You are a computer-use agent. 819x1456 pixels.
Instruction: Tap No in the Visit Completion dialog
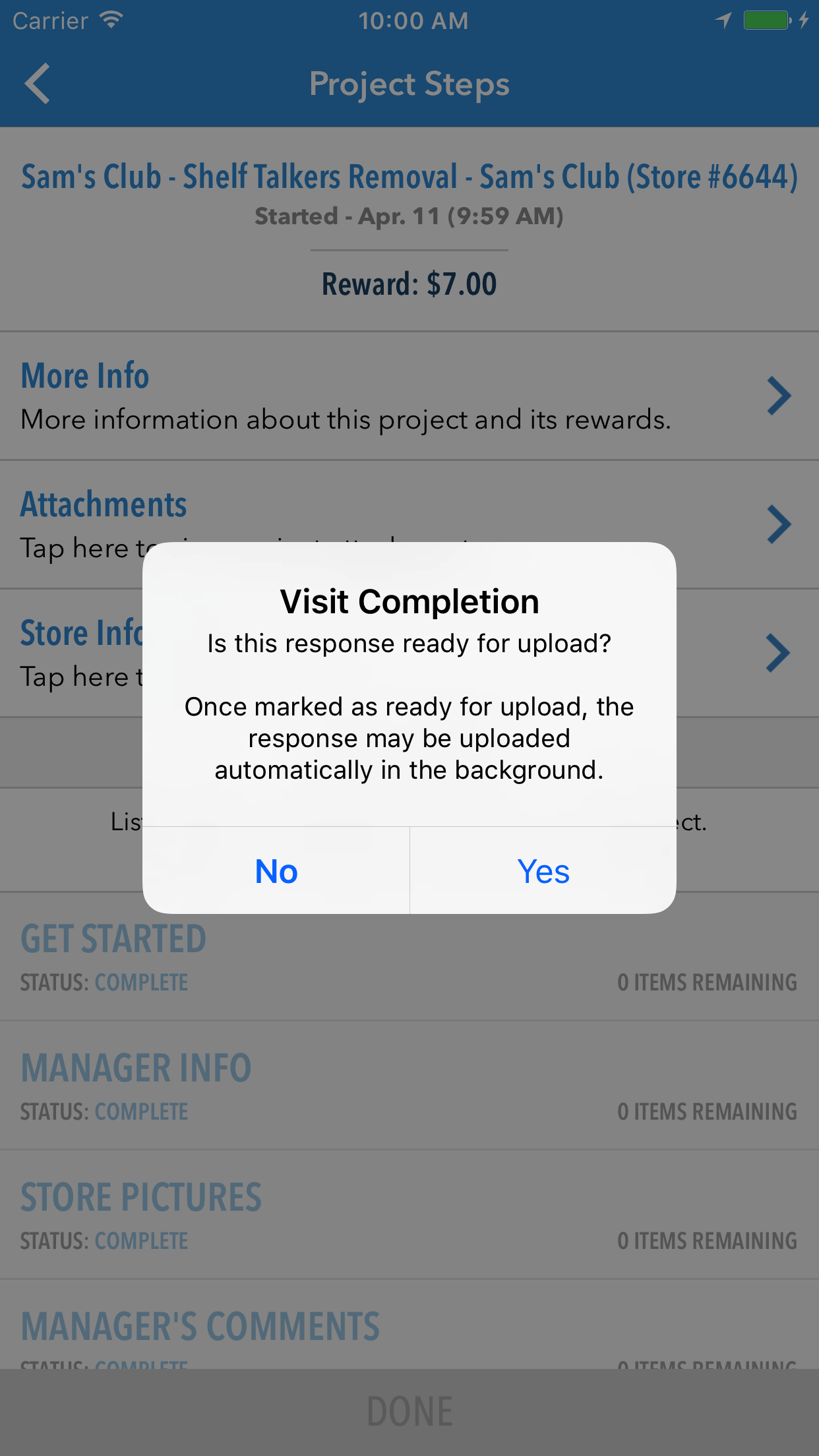coord(276,870)
